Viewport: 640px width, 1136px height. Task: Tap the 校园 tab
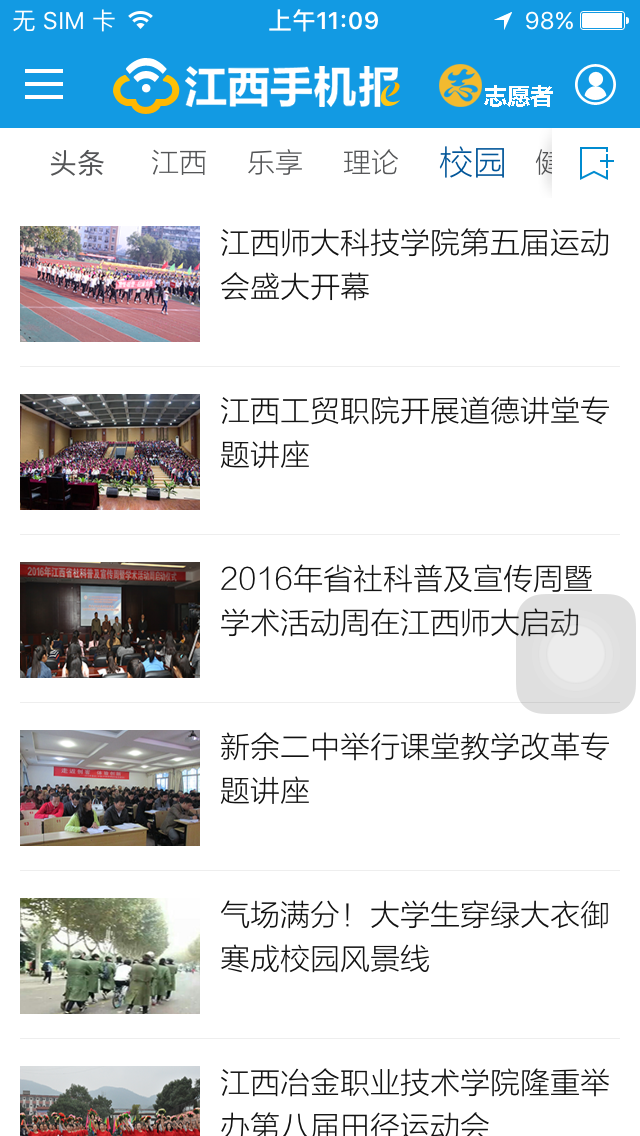(x=472, y=163)
